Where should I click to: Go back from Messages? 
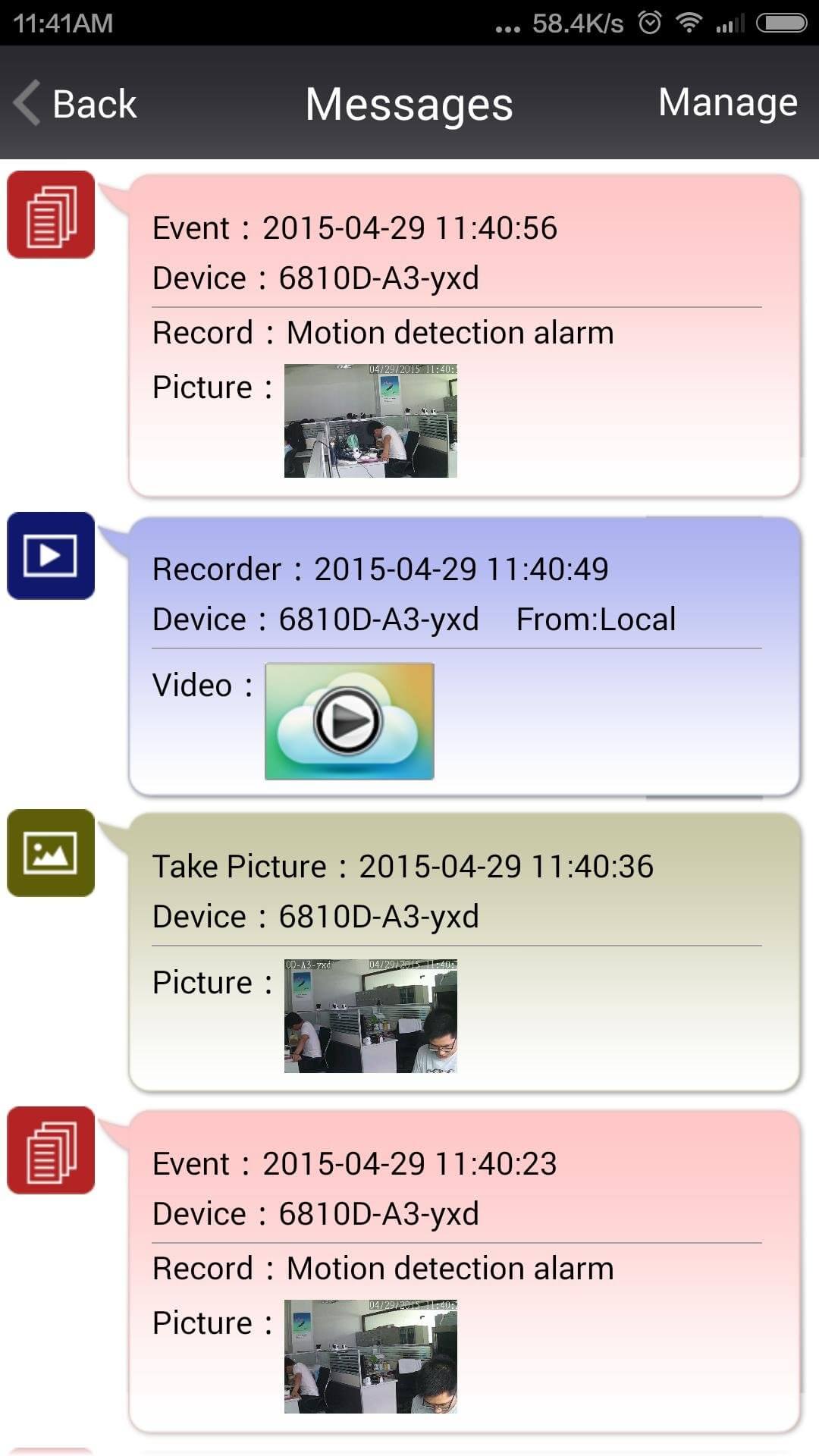coord(75,103)
